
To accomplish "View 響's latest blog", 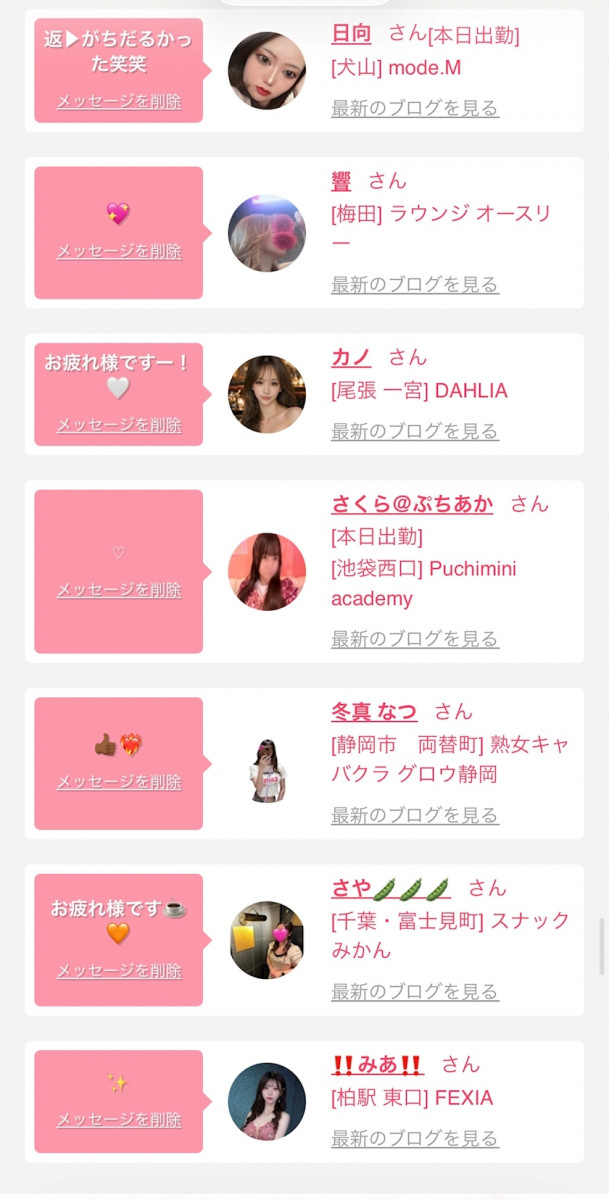I will (x=415, y=285).
